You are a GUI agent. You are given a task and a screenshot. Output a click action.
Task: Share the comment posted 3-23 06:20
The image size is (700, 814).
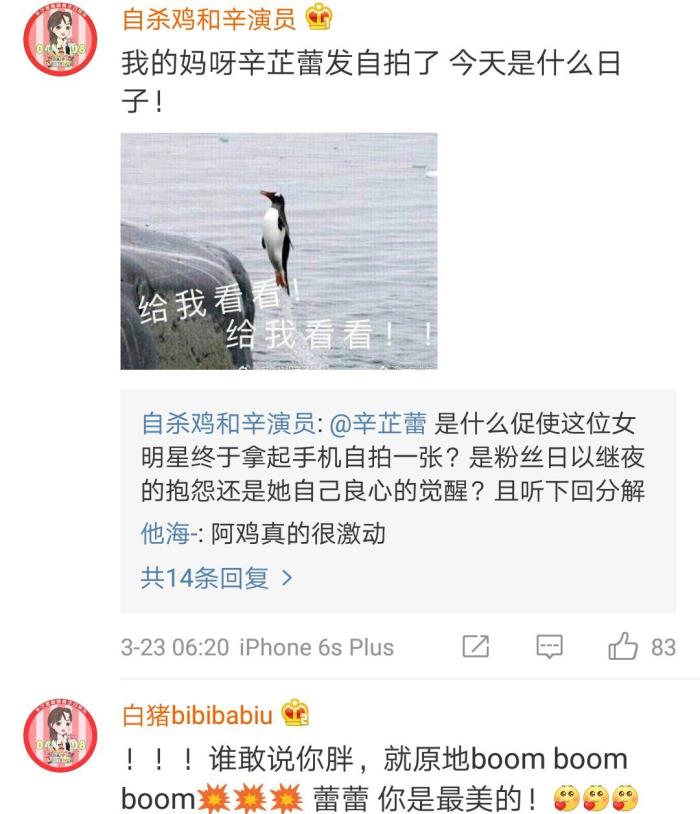476,647
